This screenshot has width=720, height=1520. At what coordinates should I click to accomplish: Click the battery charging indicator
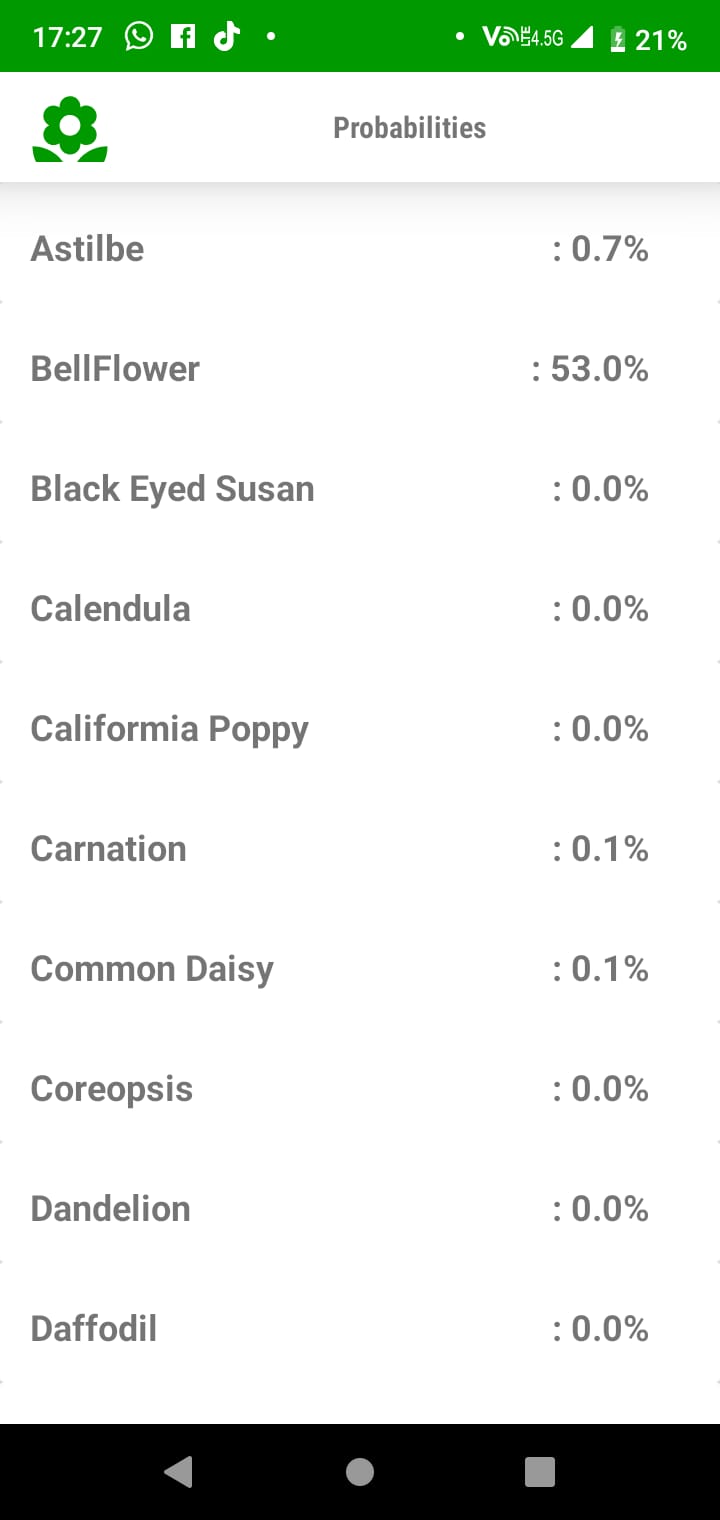click(x=619, y=38)
